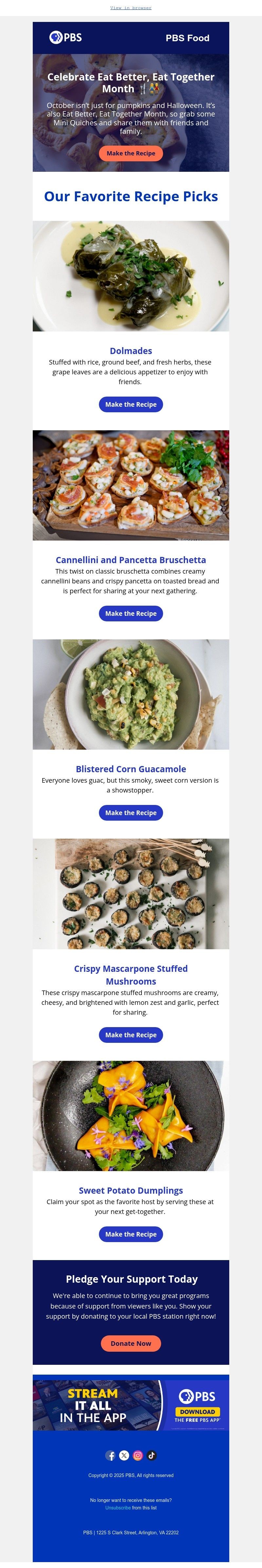This screenshot has width=262, height=1568.
Task: Make the Recipe for Dolmades
Action: (130, 404)
